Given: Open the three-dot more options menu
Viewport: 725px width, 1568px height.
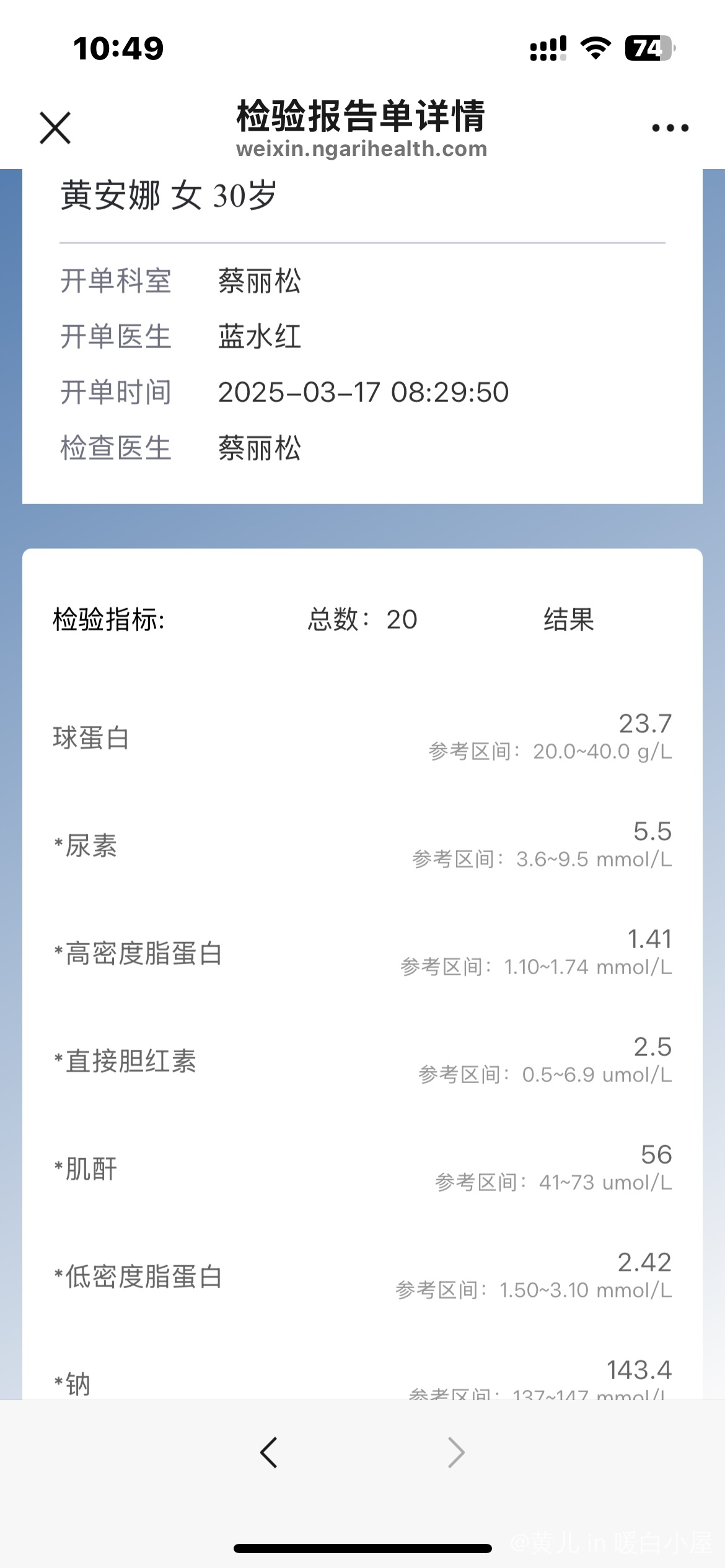Looking at the screenshot, I should point(670,128).
